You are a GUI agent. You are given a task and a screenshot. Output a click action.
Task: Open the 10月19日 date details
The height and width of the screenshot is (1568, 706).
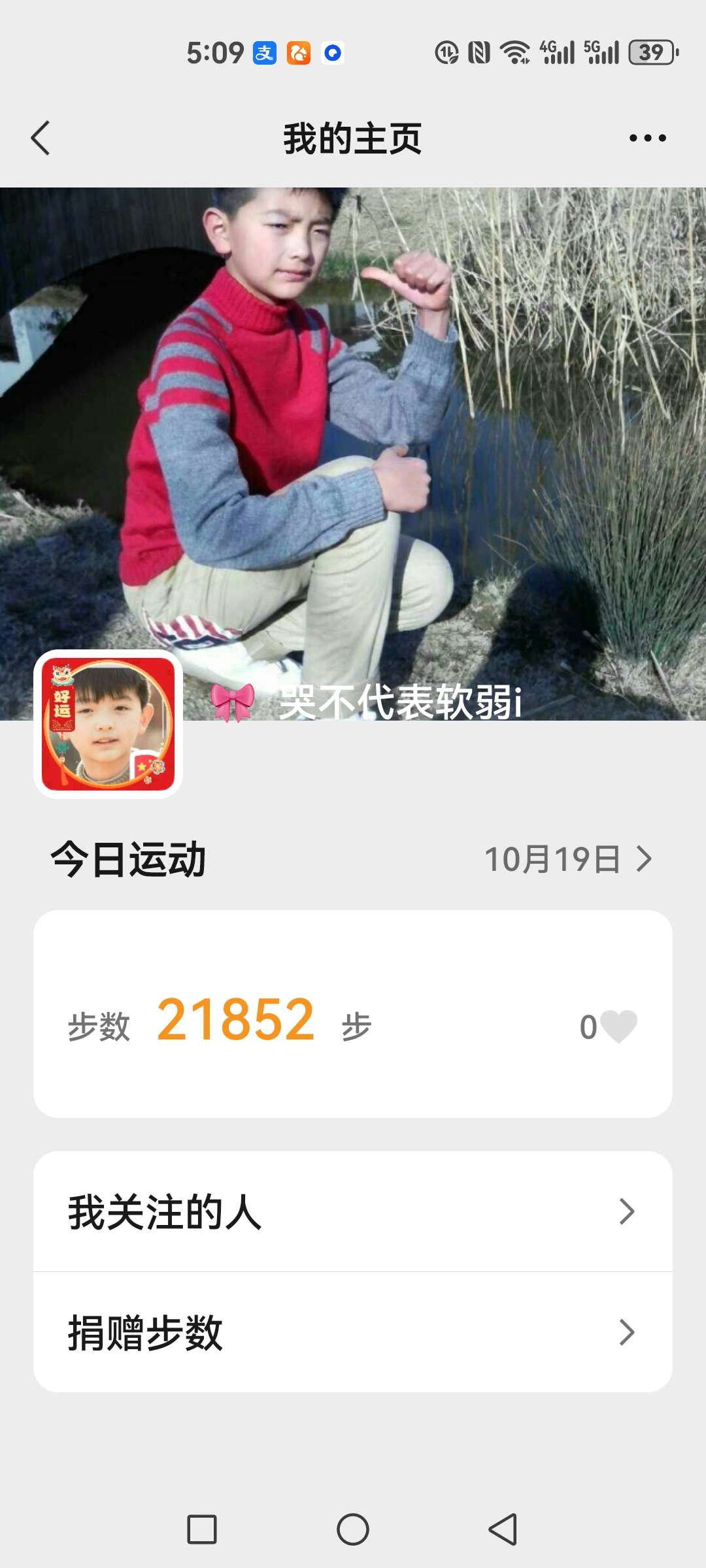[x=567, y=859]
